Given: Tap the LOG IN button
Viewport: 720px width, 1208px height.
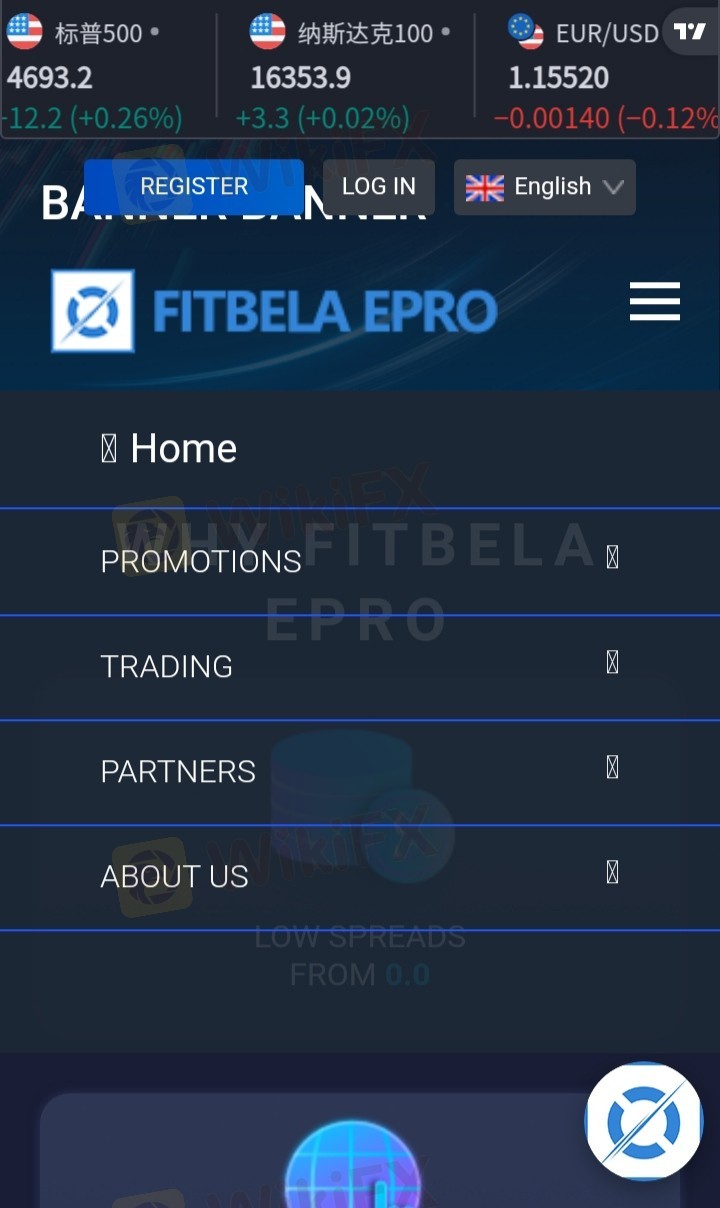Looking at the screenshot, I should tap(378, 187).
